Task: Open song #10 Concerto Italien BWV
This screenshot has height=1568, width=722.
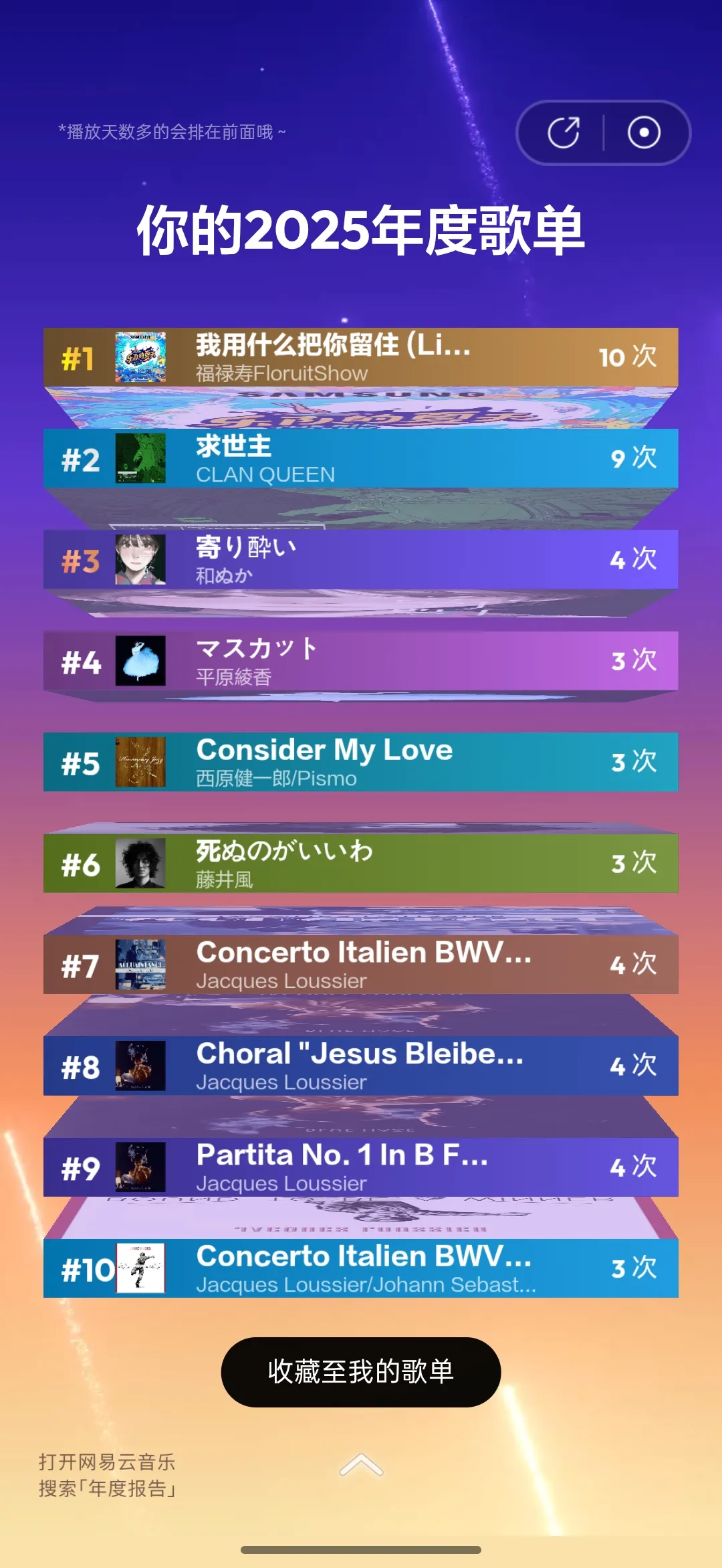Action: click(x=360, y=1269)
